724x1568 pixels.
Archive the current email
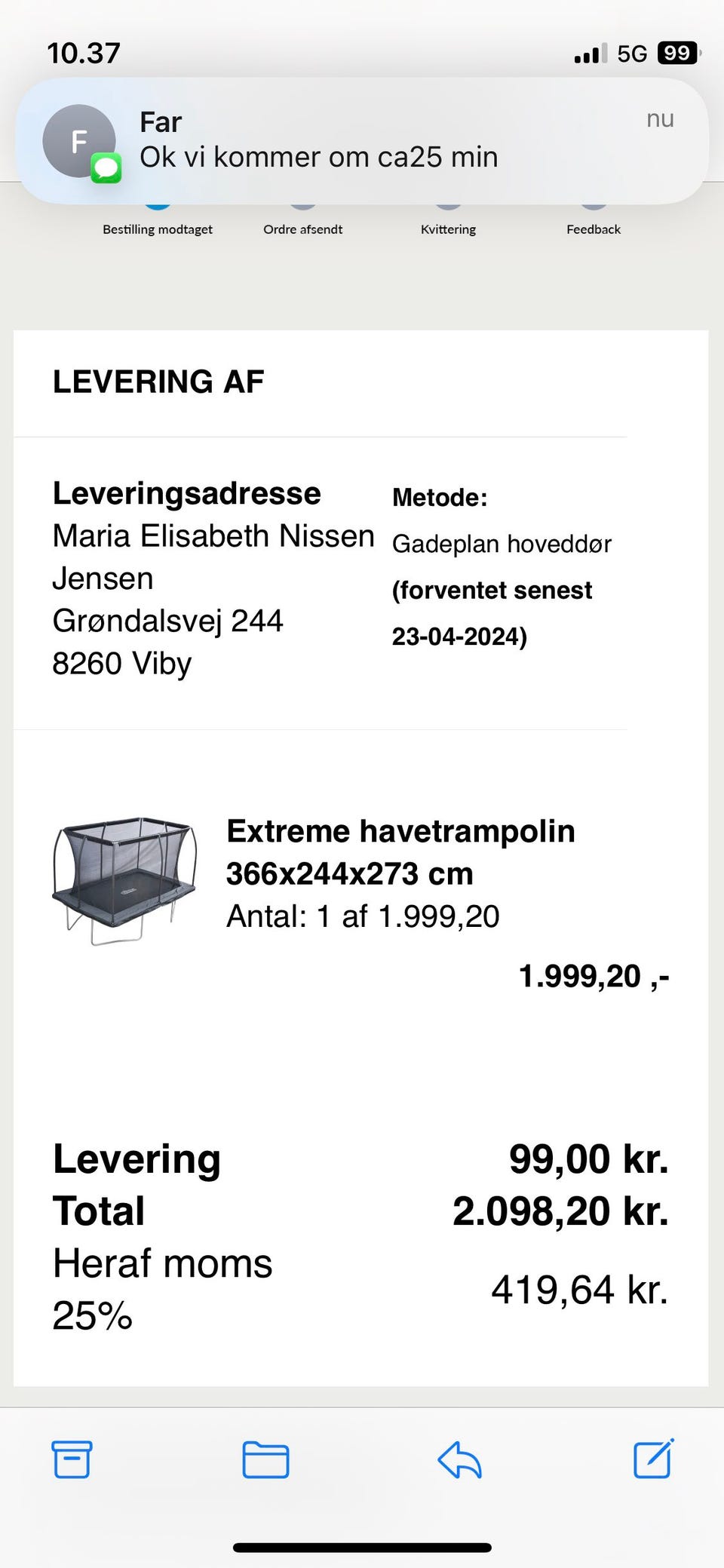72,1459
